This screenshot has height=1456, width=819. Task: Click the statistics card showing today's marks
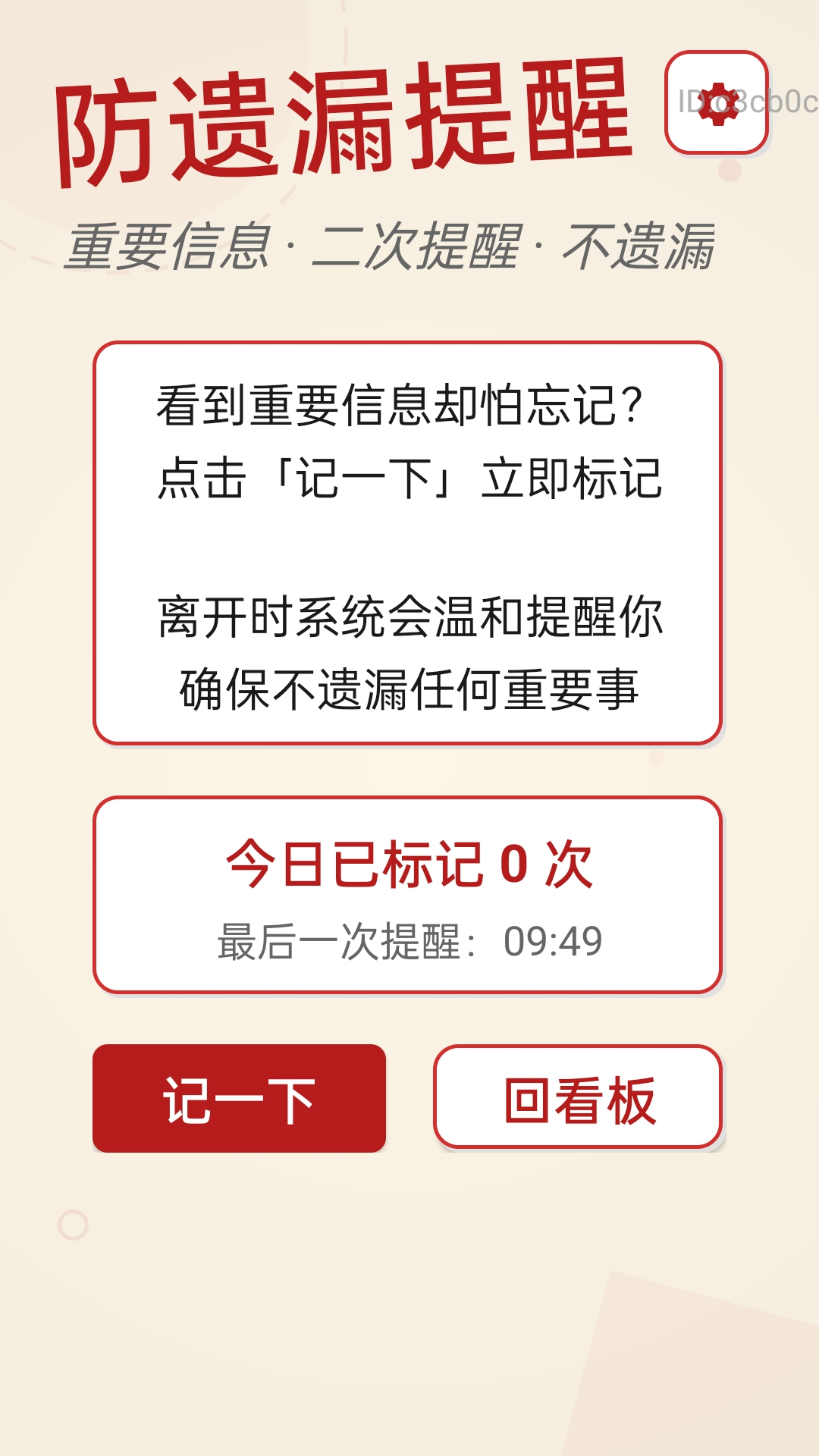[408, 895]
